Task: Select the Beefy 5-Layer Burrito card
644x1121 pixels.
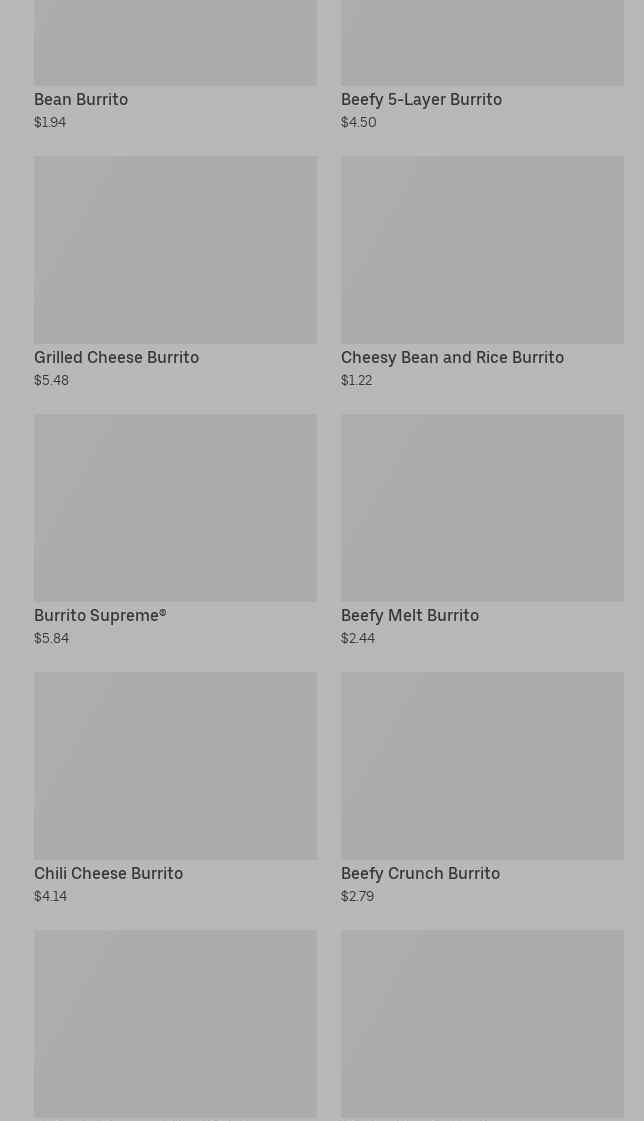Action: click(x=482, y=64)
